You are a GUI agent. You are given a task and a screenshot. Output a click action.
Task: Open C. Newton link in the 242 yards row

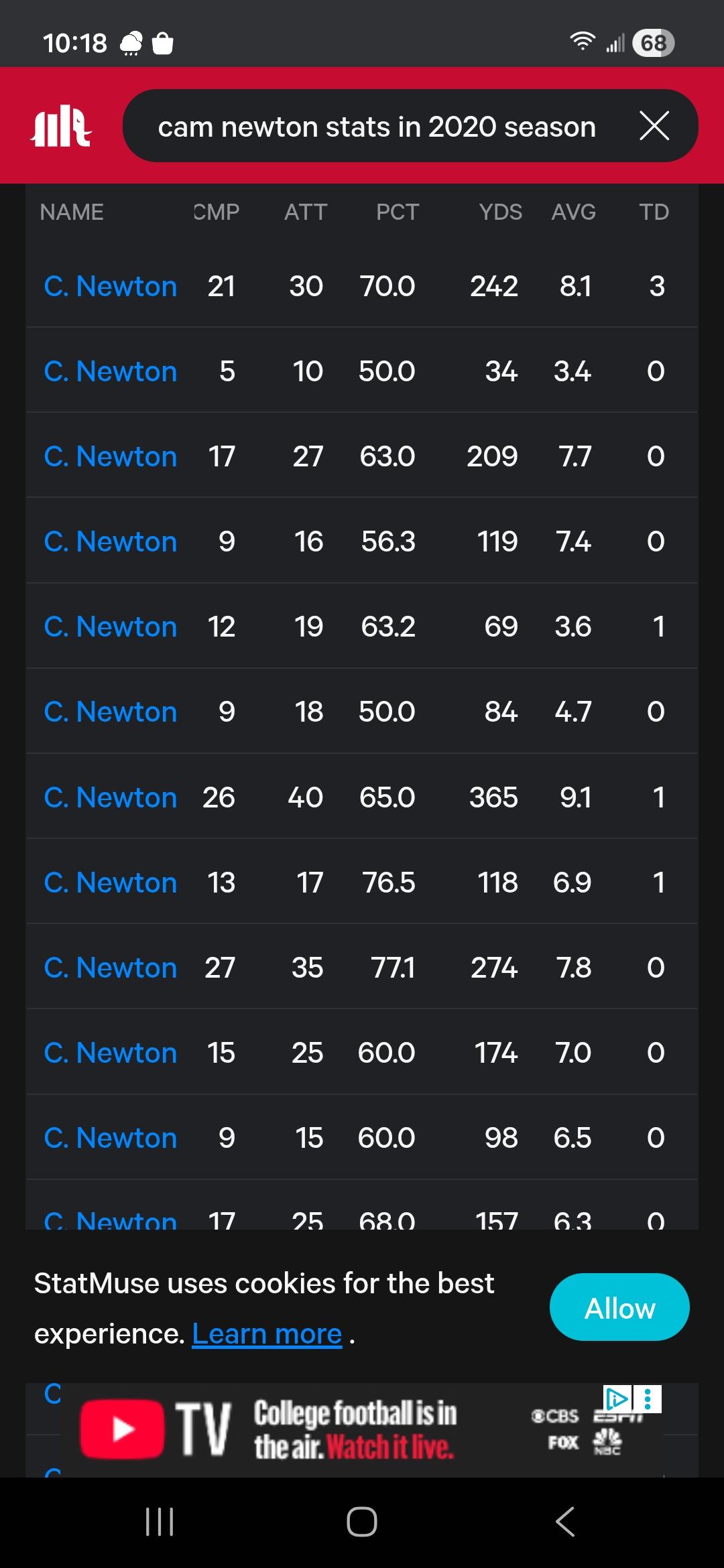(111, 287)
